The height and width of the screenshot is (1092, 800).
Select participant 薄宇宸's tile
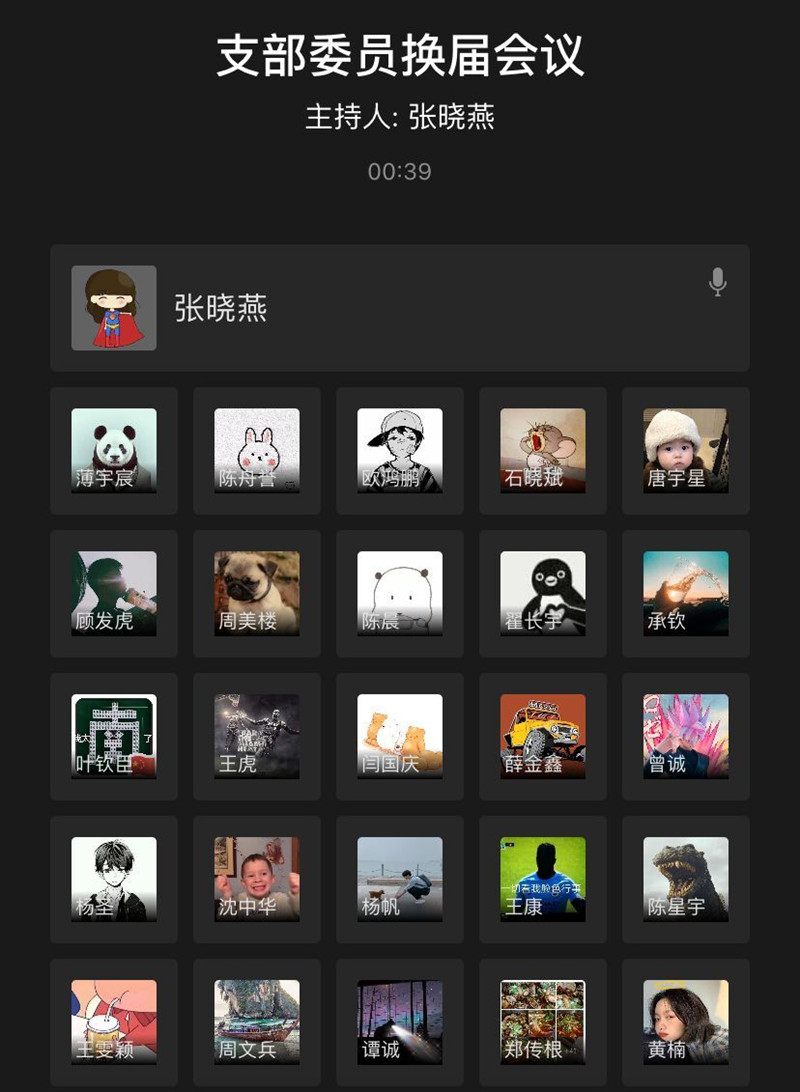114,451
